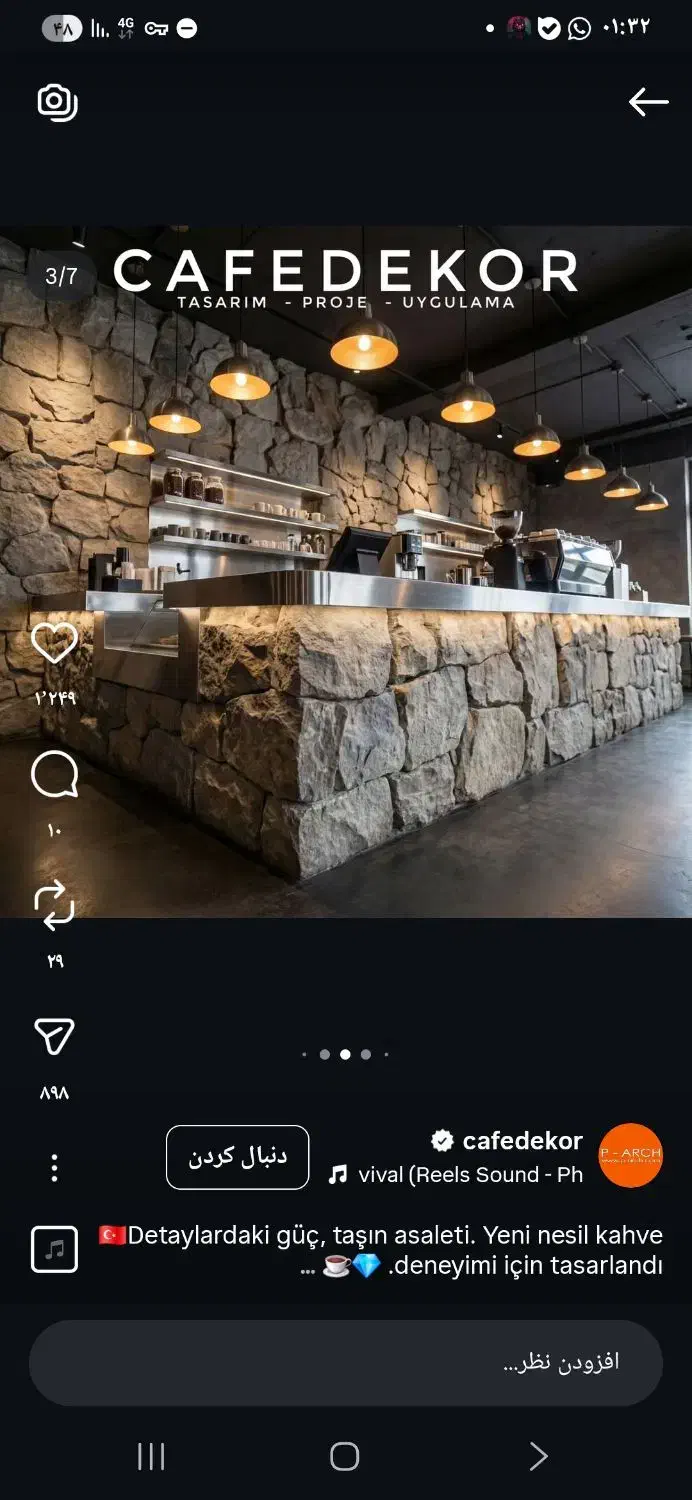Repost this cafedekor post
This screenshot has width=692, height=1500.
click(54, 905)
